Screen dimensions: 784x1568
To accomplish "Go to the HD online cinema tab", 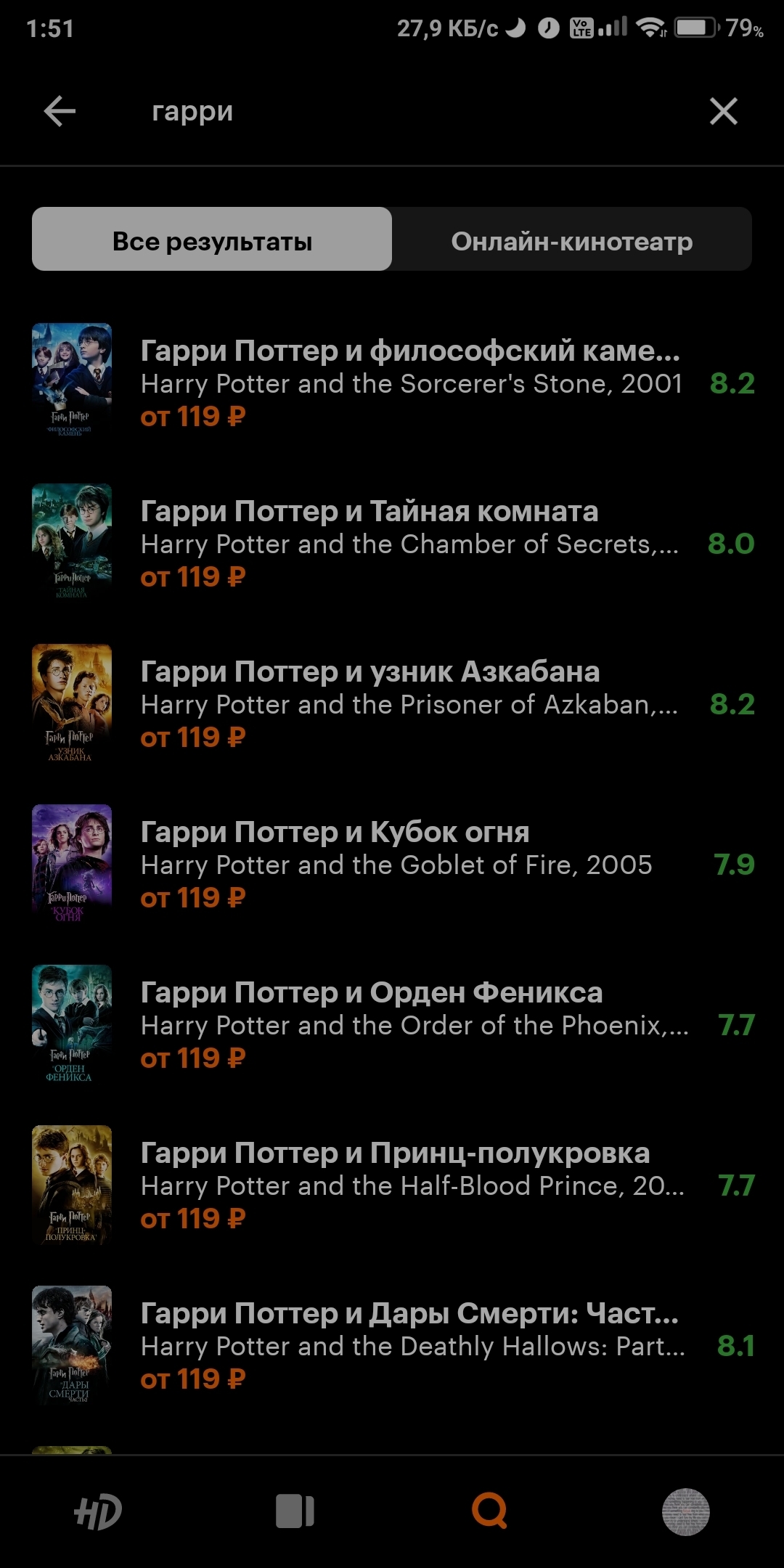I will pyautogui.click(x=98, y=1512).
